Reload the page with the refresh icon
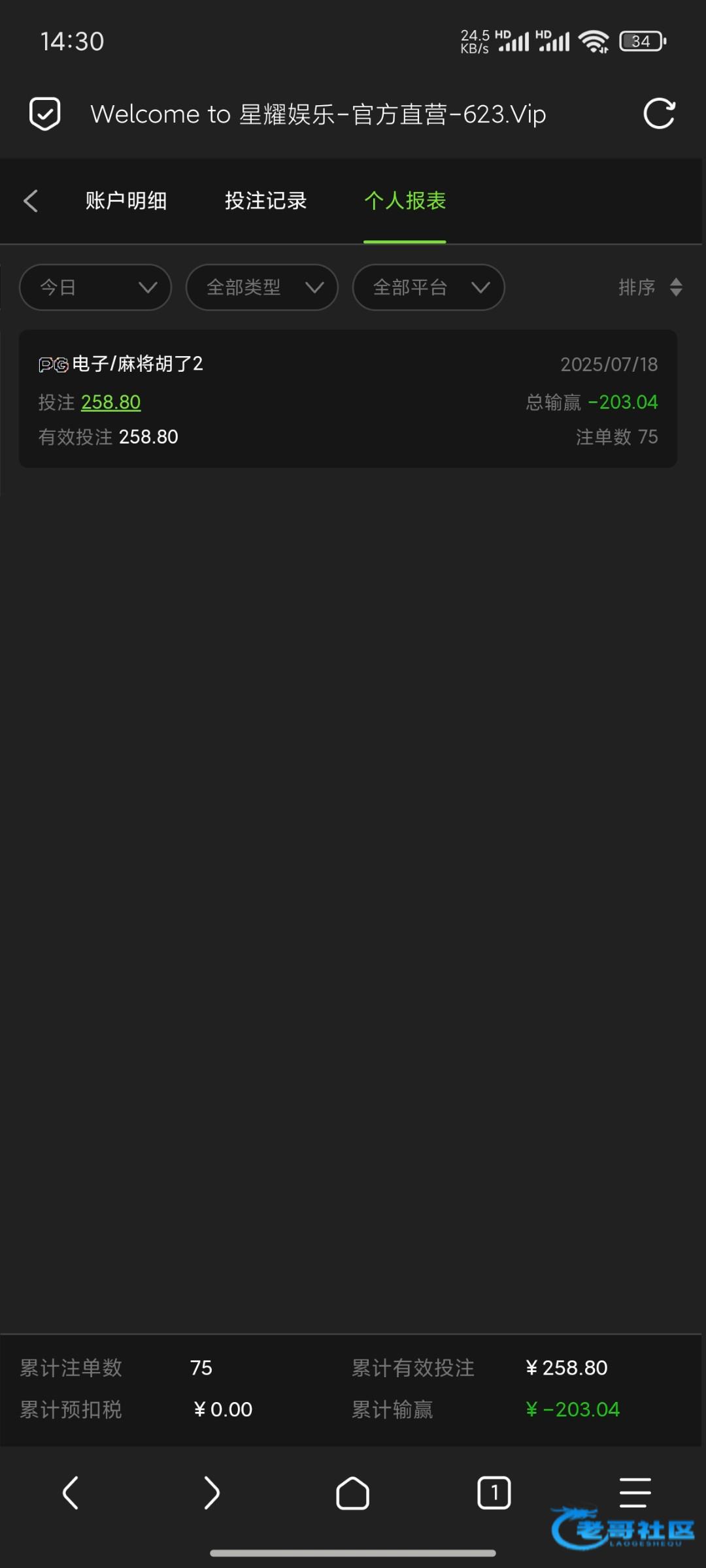 point(659,114)
